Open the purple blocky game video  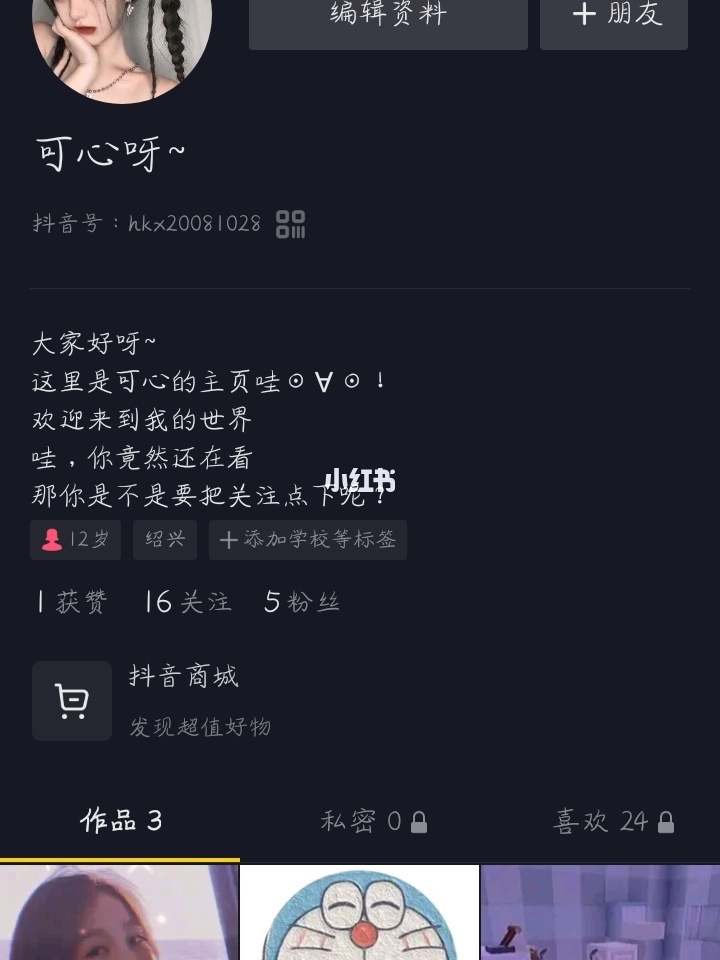point(600,912)
